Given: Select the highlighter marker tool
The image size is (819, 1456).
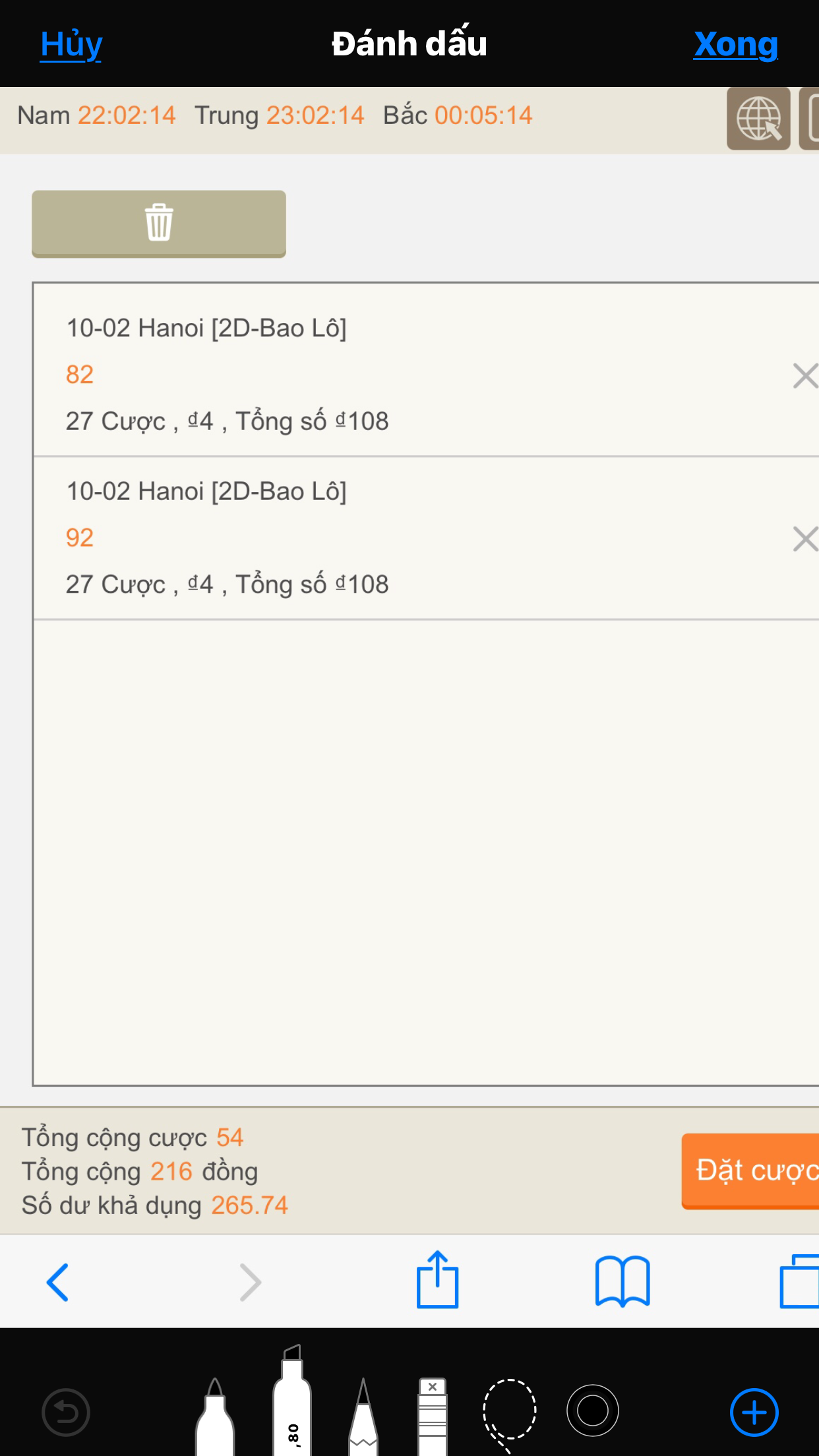Looking at the screenshot, I should (292, 1400).
